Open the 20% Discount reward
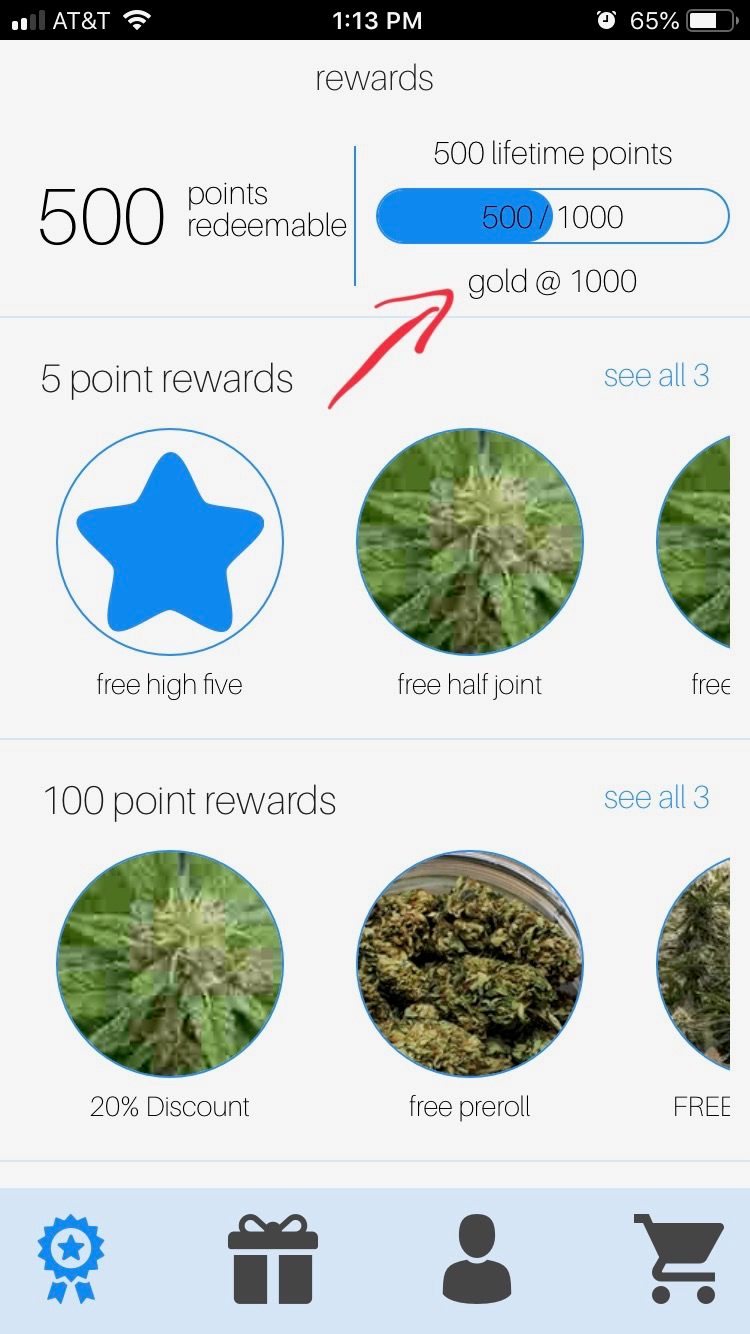 (170, 964)
